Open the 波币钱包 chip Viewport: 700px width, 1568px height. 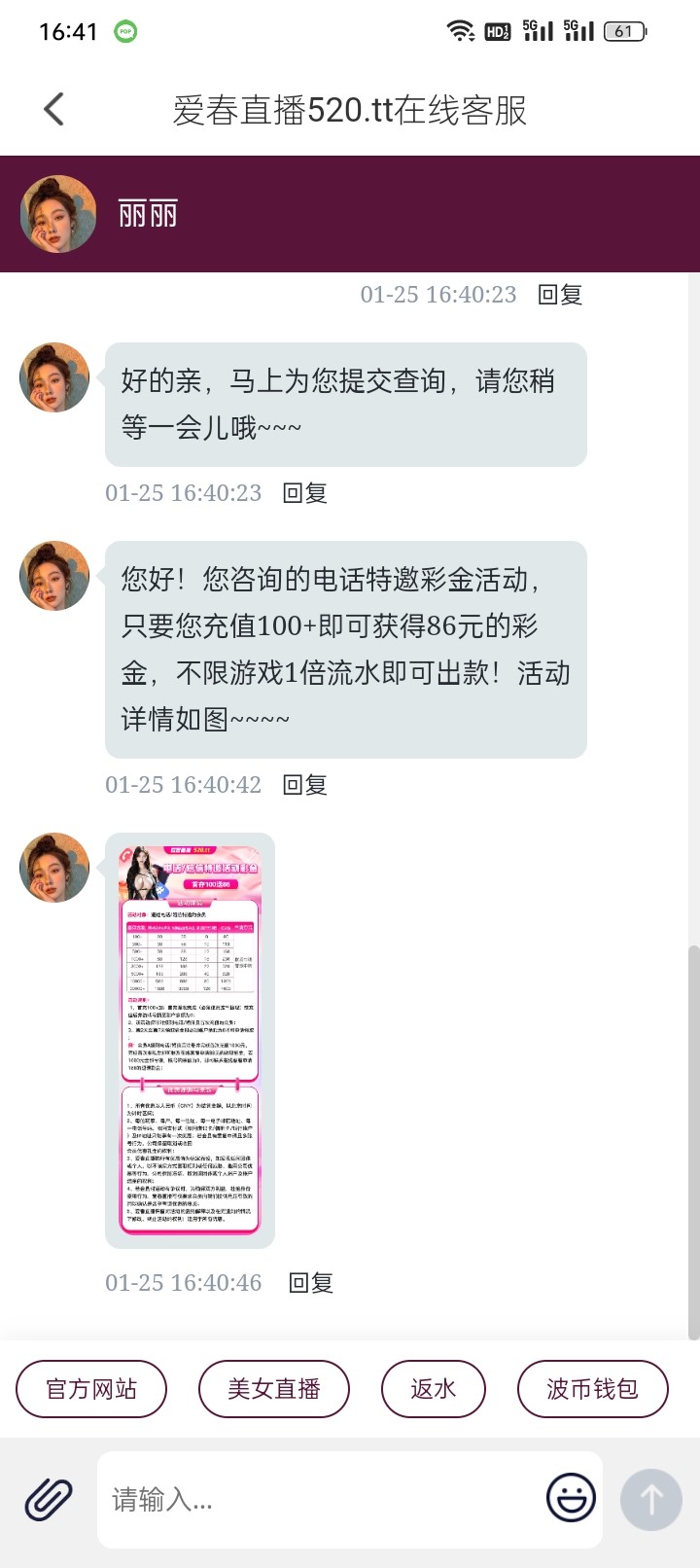(x=592, y=1389)
